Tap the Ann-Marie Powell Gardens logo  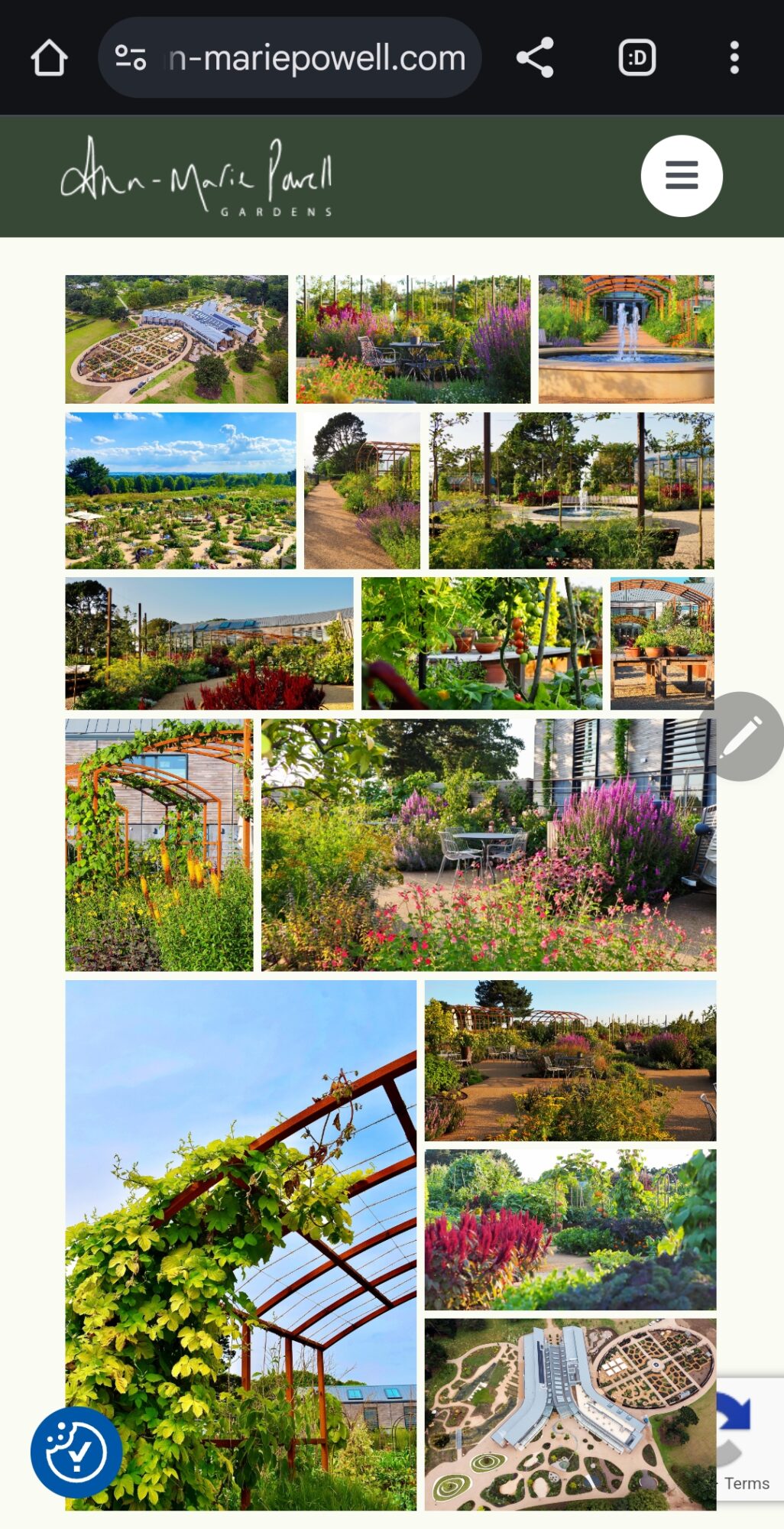(x=197, y=177)
